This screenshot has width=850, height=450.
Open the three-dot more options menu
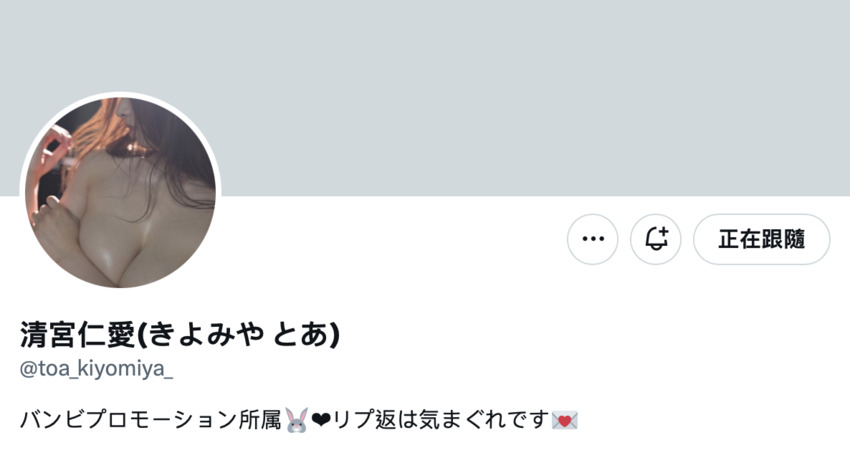click(593, 239)
